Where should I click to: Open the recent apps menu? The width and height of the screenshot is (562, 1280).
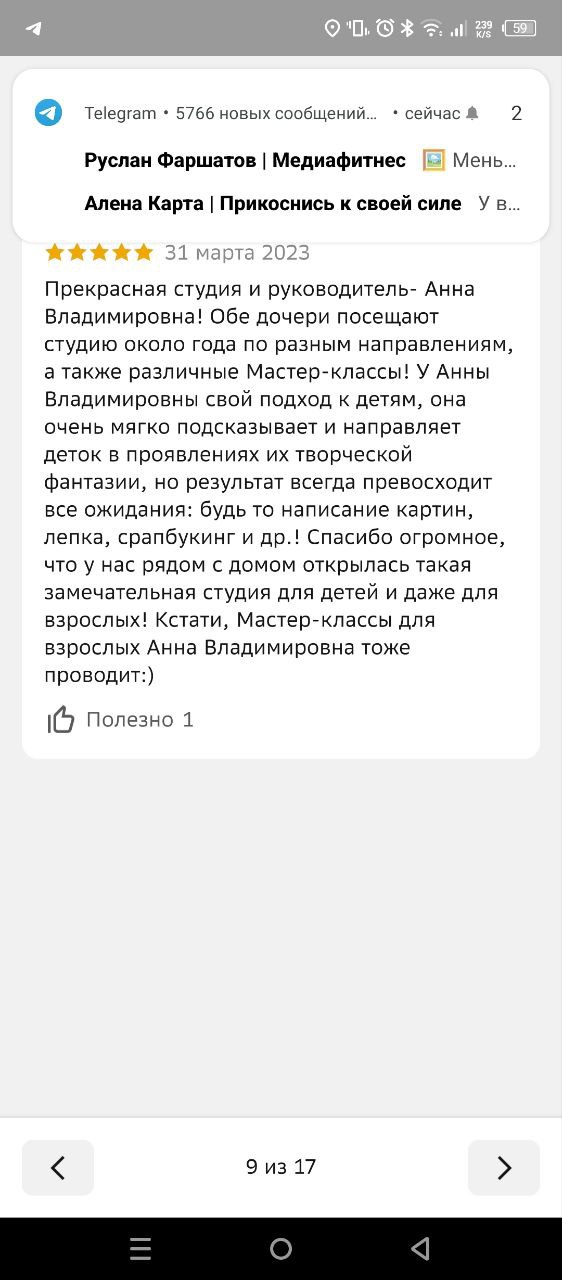(141, 1248)
